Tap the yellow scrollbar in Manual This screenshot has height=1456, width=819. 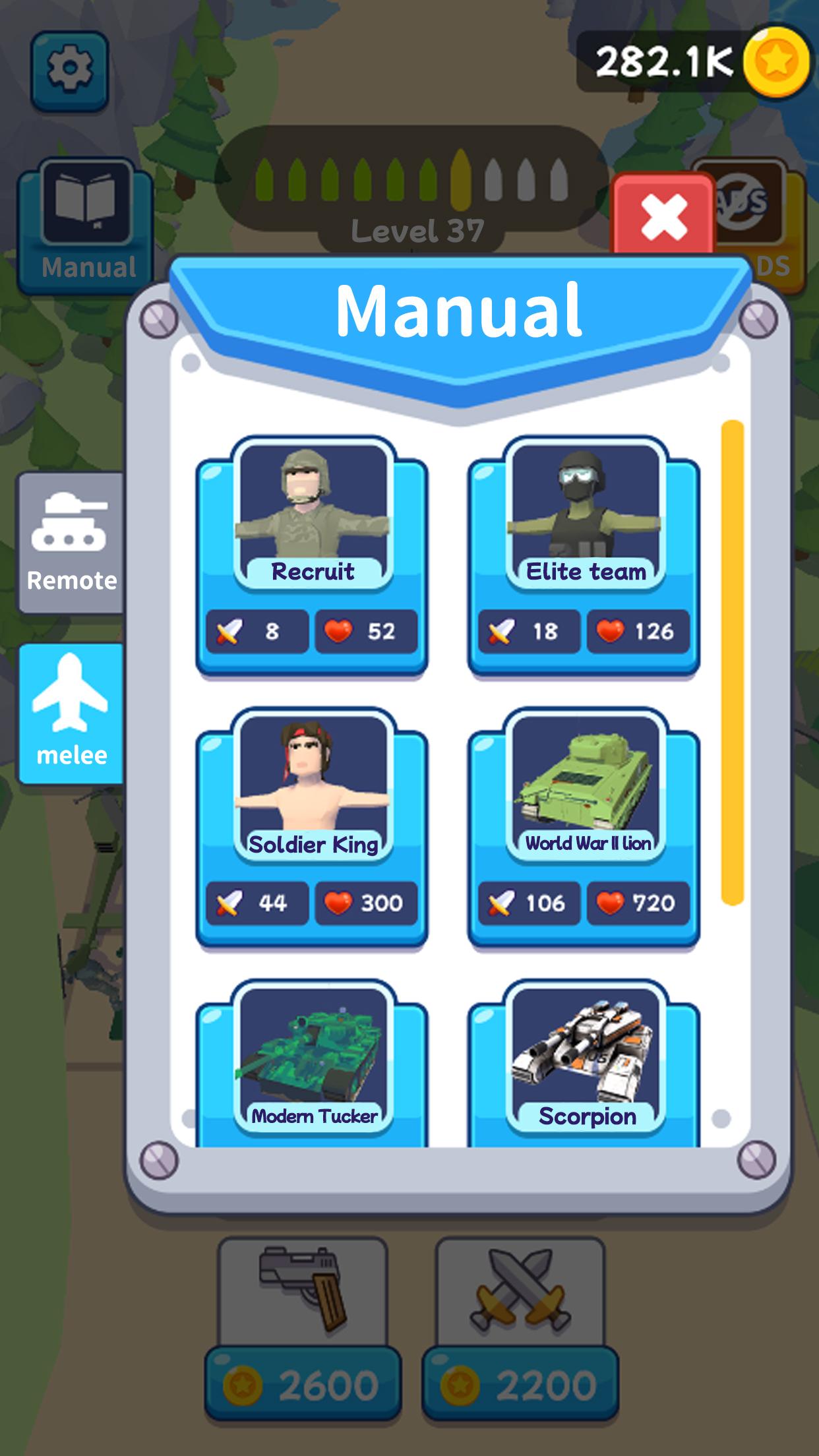click(x=732, y=662)
